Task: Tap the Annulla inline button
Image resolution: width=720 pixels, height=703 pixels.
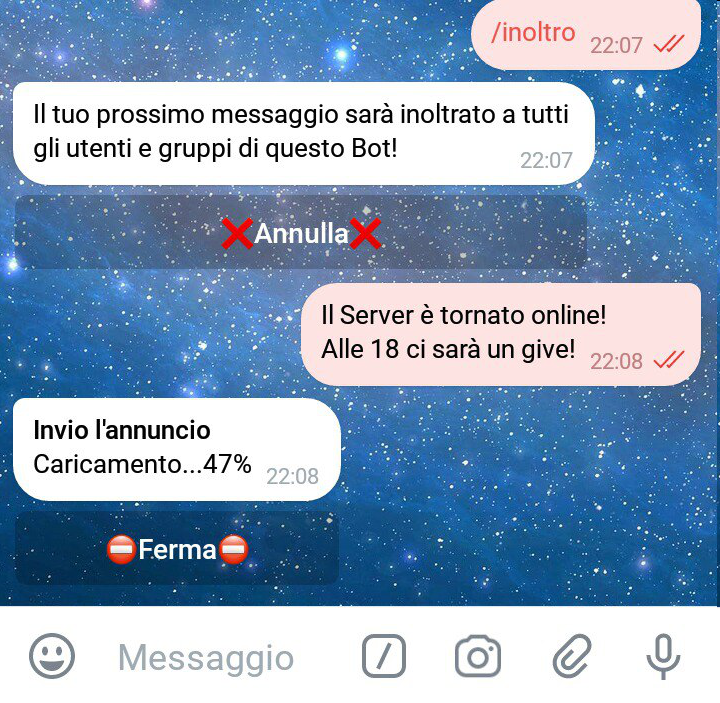Action: (301, 233)
